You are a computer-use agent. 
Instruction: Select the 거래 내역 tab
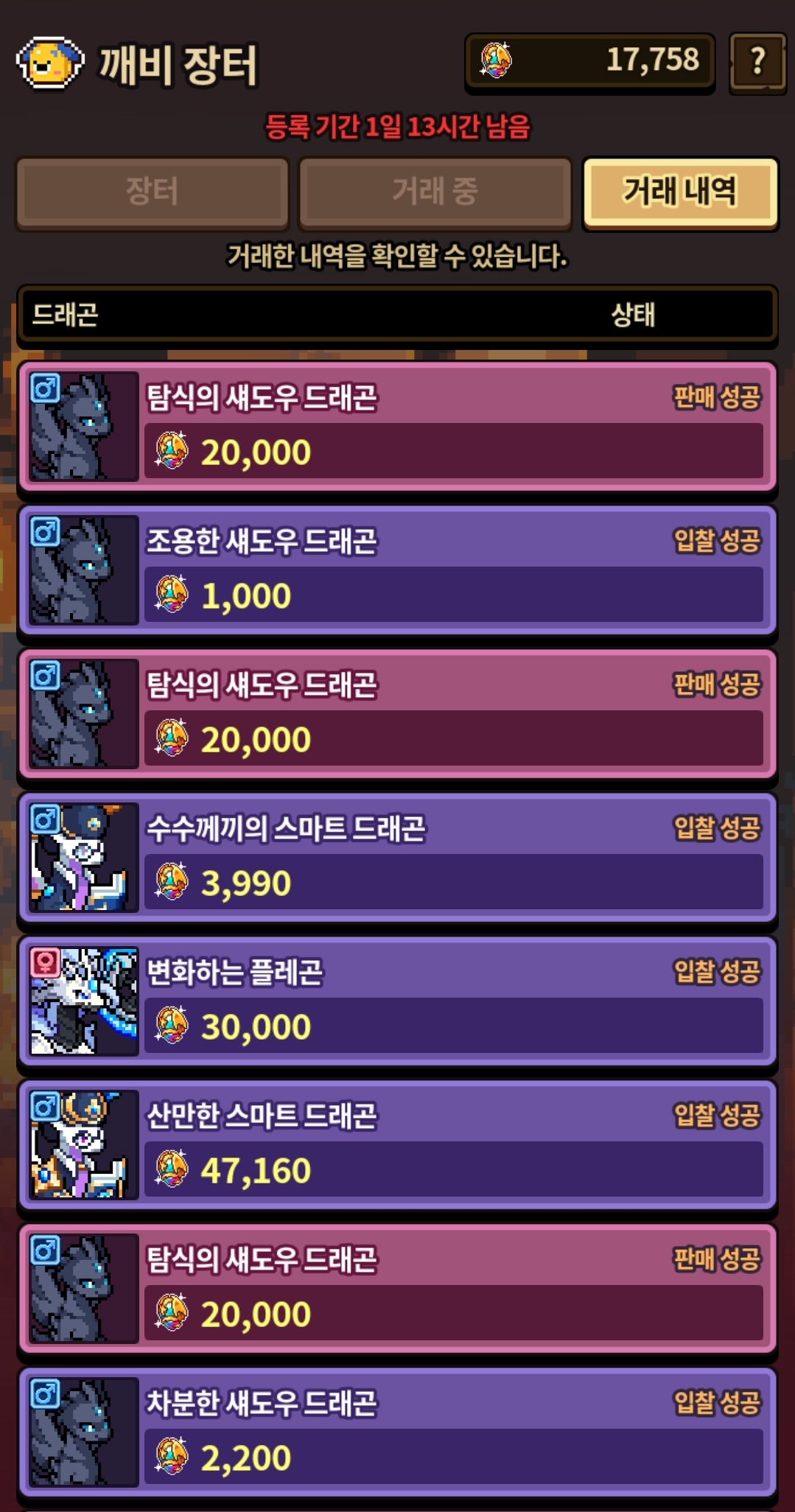[680, 192]
